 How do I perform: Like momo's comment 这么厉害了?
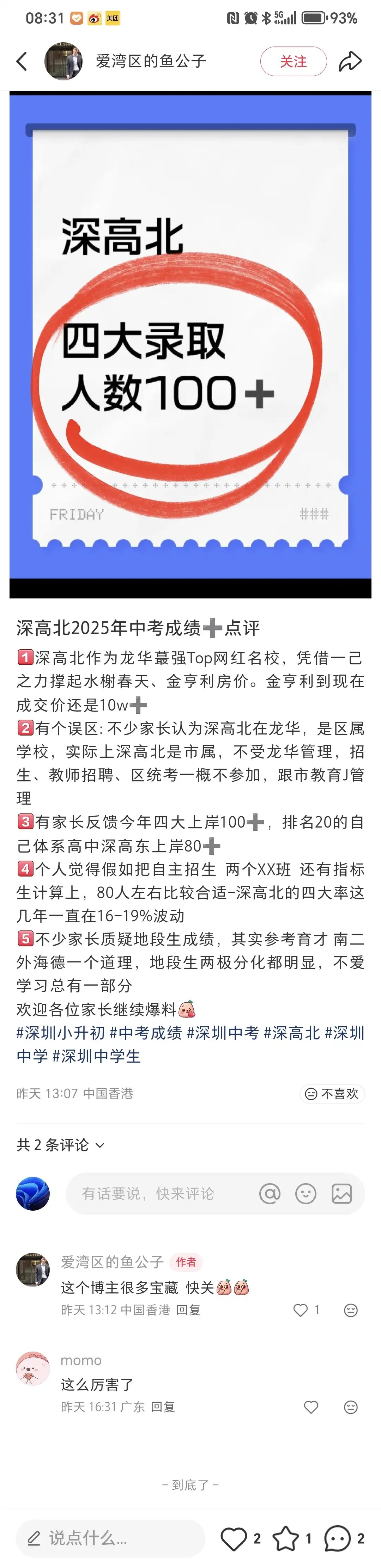pos(311,1407)
